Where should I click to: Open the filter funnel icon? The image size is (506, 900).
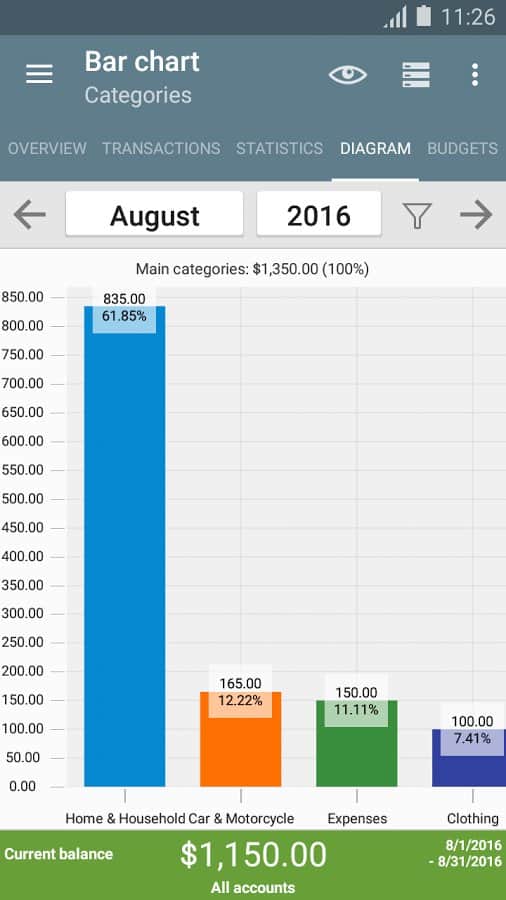(x=417, y=216)
